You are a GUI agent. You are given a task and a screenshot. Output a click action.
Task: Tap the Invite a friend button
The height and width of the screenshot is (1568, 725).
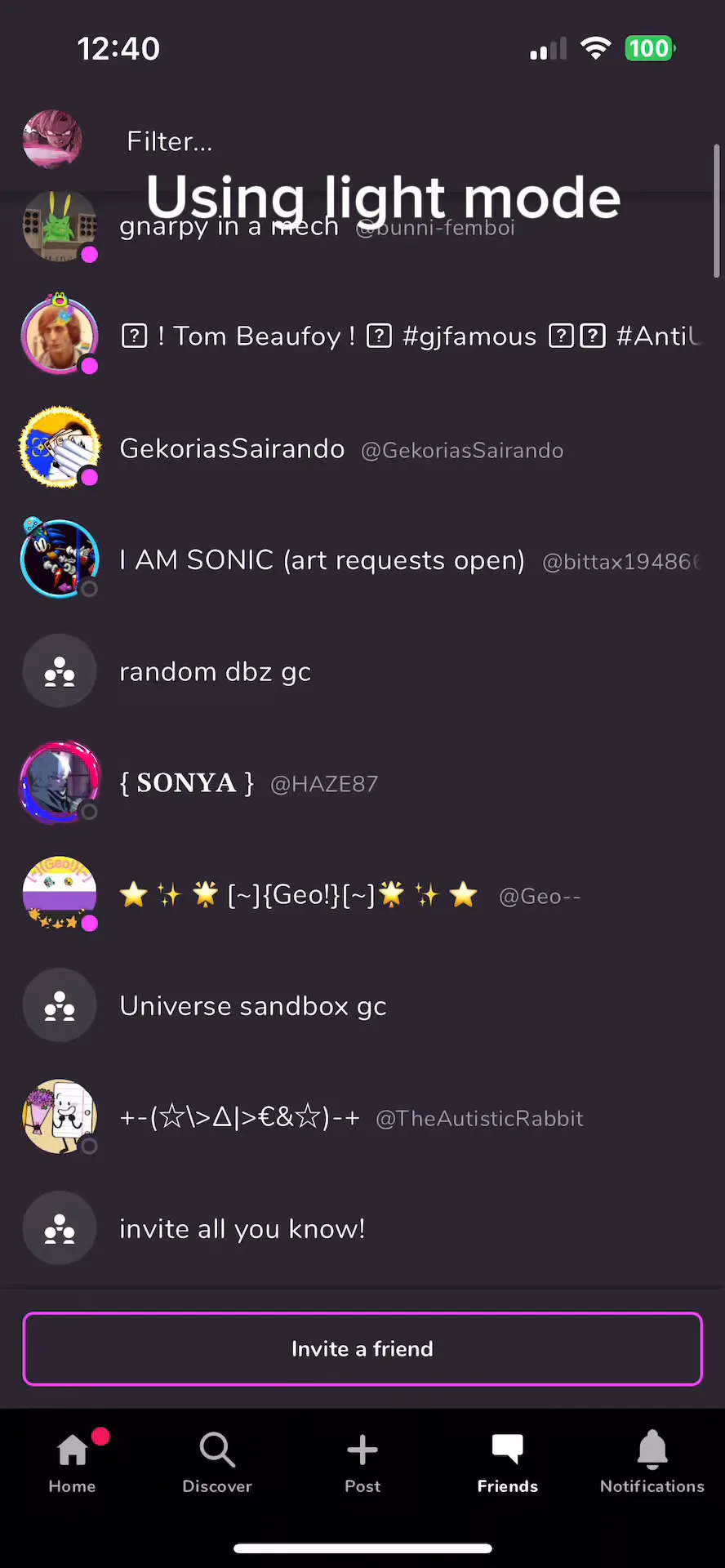[x=362, y=1348]
